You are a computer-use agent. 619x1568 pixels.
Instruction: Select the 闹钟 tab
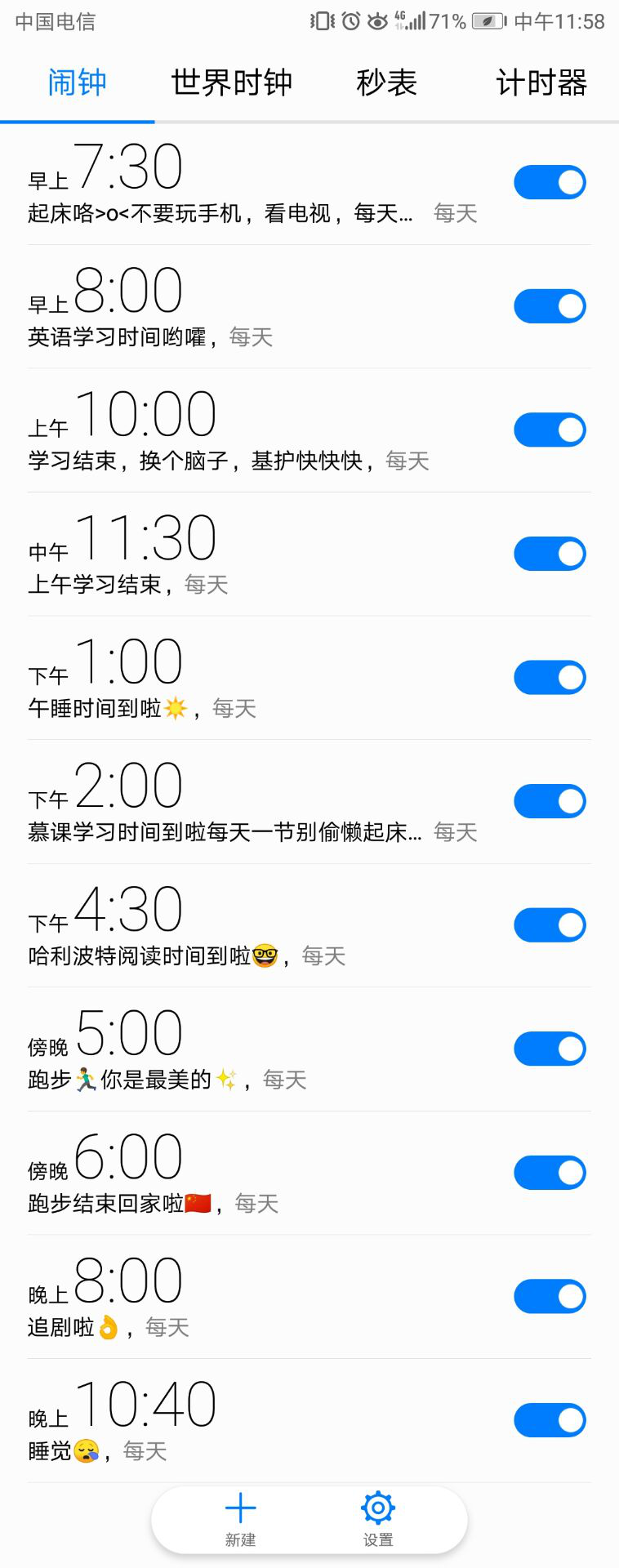(x=77, y=82)
